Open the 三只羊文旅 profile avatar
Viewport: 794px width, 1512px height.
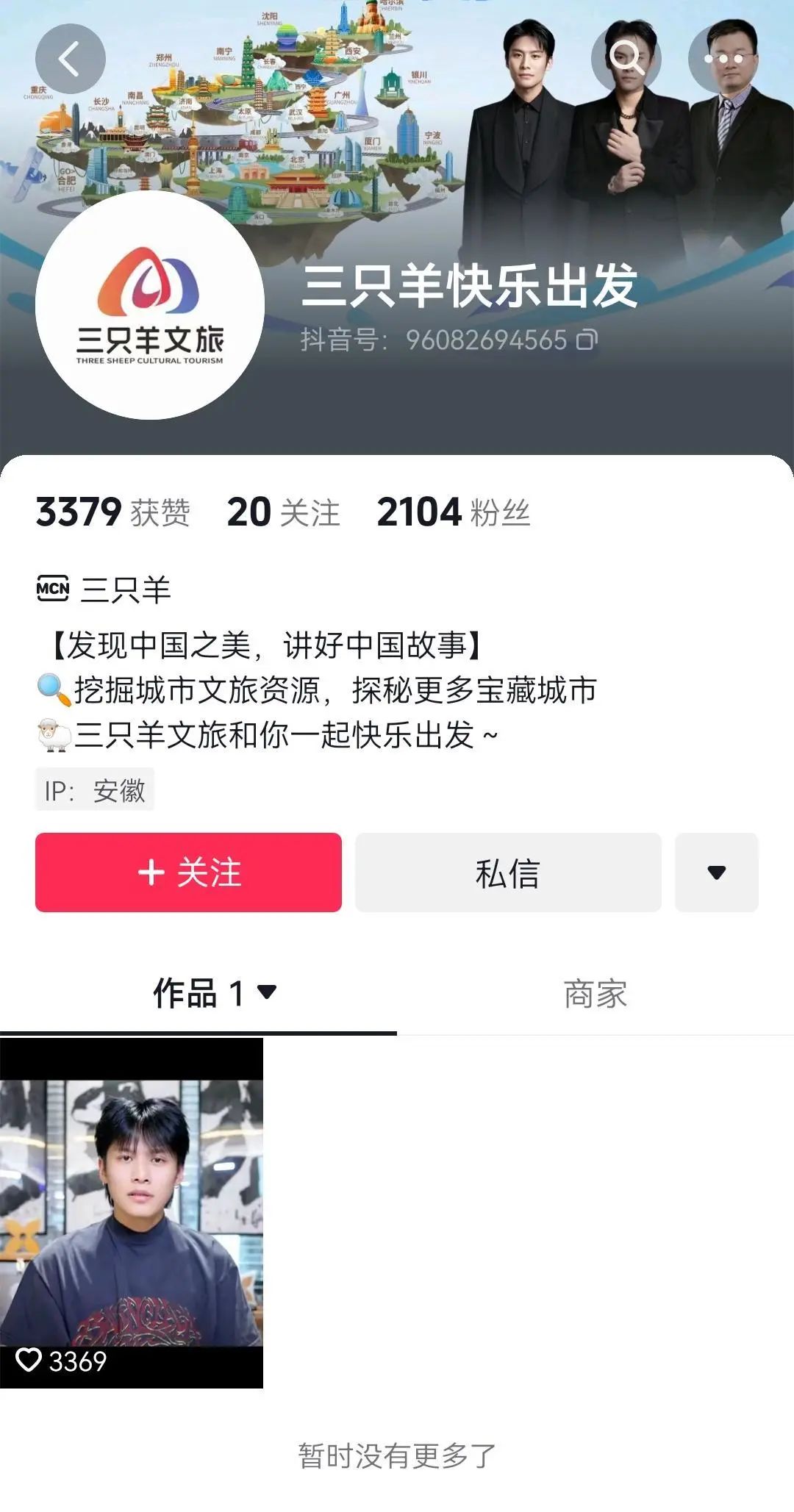point(150,306)
